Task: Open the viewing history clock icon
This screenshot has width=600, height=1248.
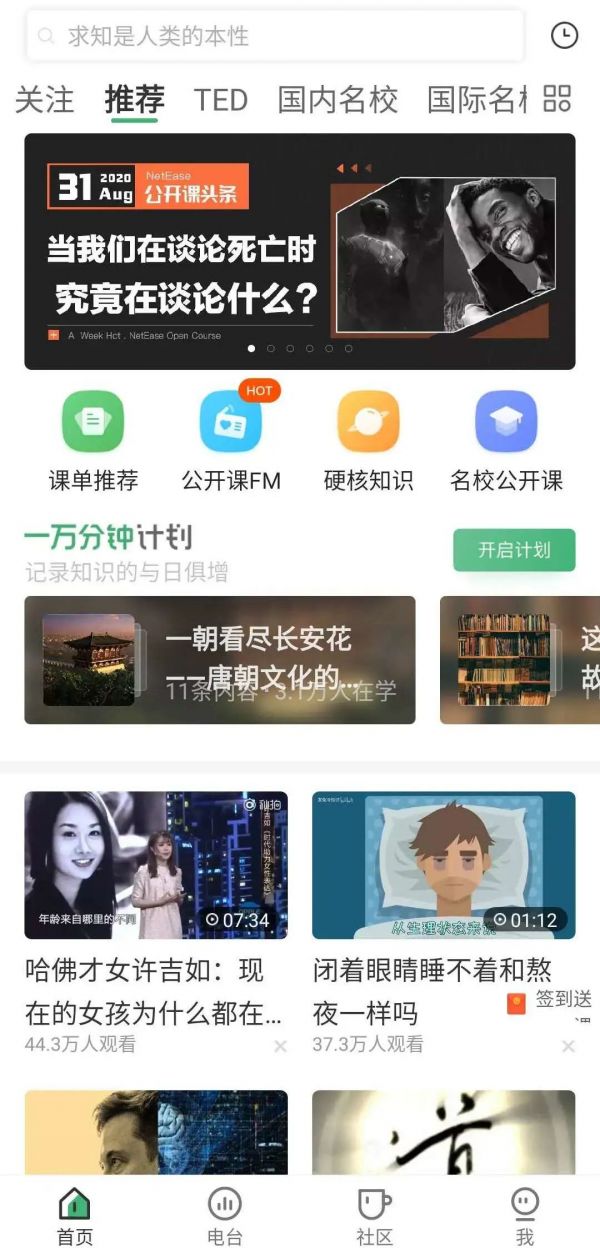Action: [x=564, y=36]
